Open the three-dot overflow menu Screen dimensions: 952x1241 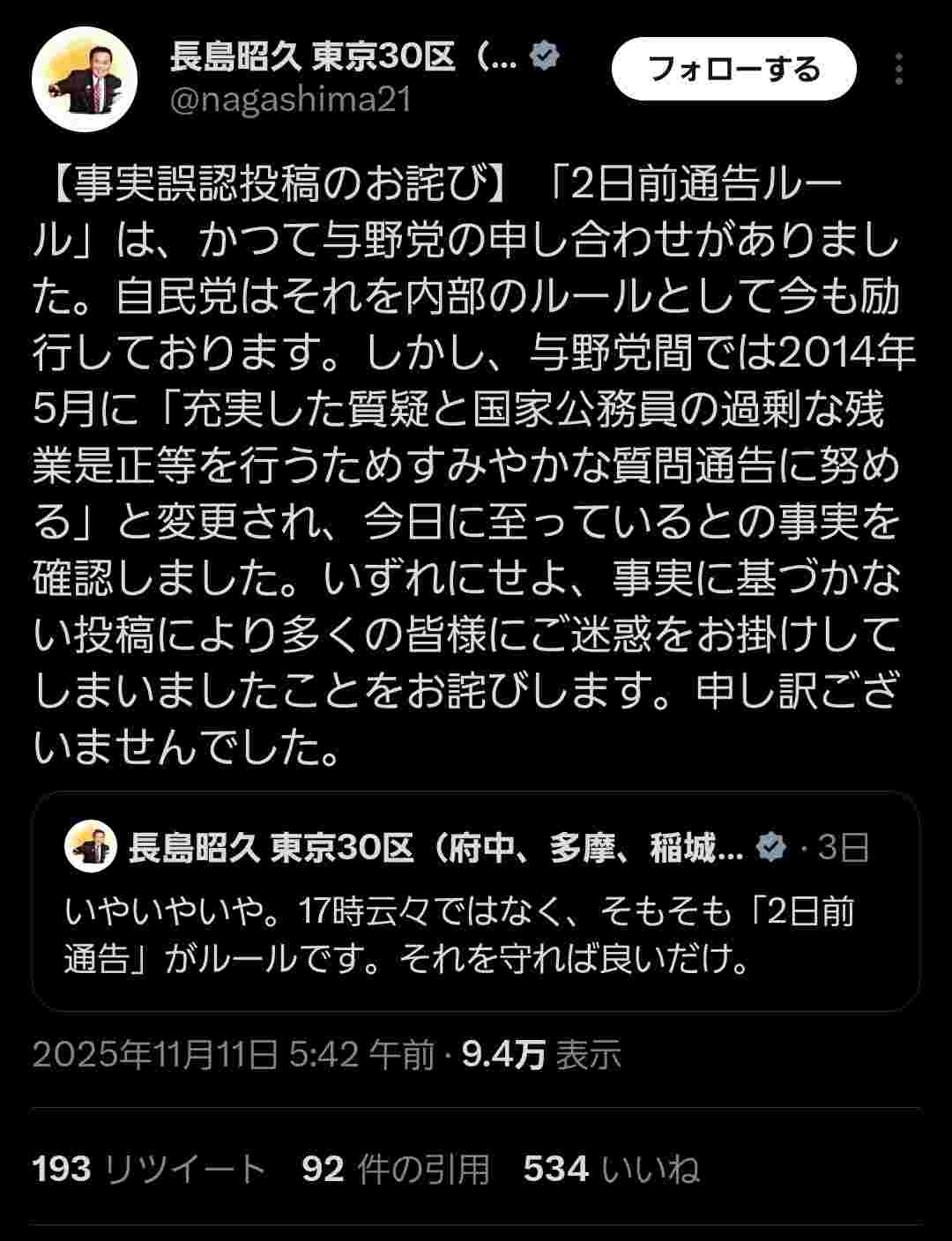(x=898, y=69)
